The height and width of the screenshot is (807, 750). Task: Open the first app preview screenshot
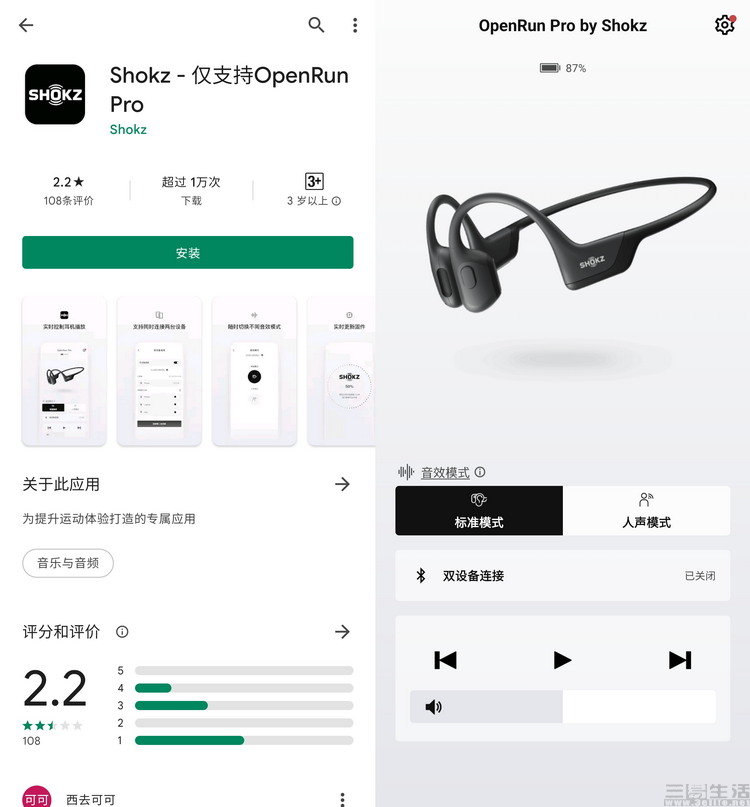click(64, 371)
